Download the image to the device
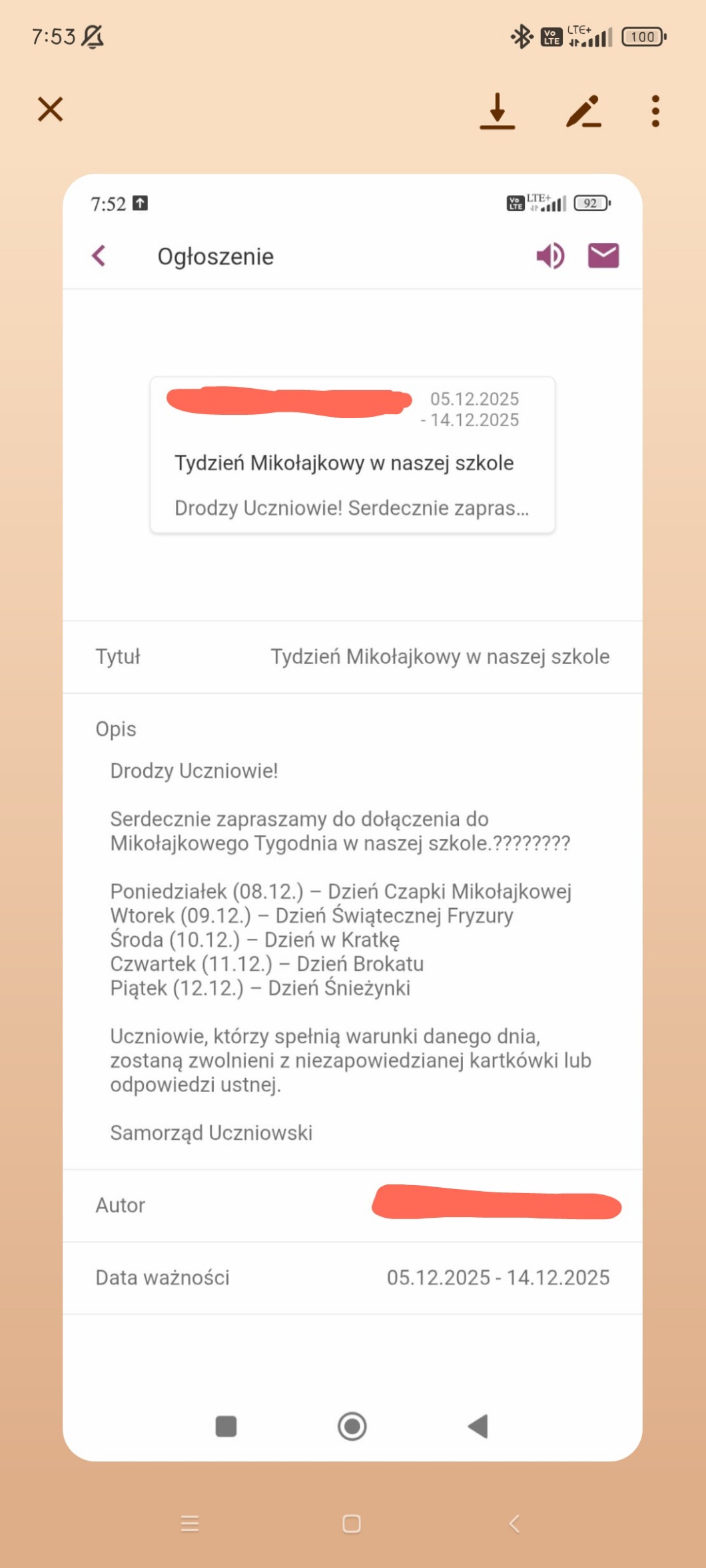This screenshot has height=1568, width=706. point(498,111)
